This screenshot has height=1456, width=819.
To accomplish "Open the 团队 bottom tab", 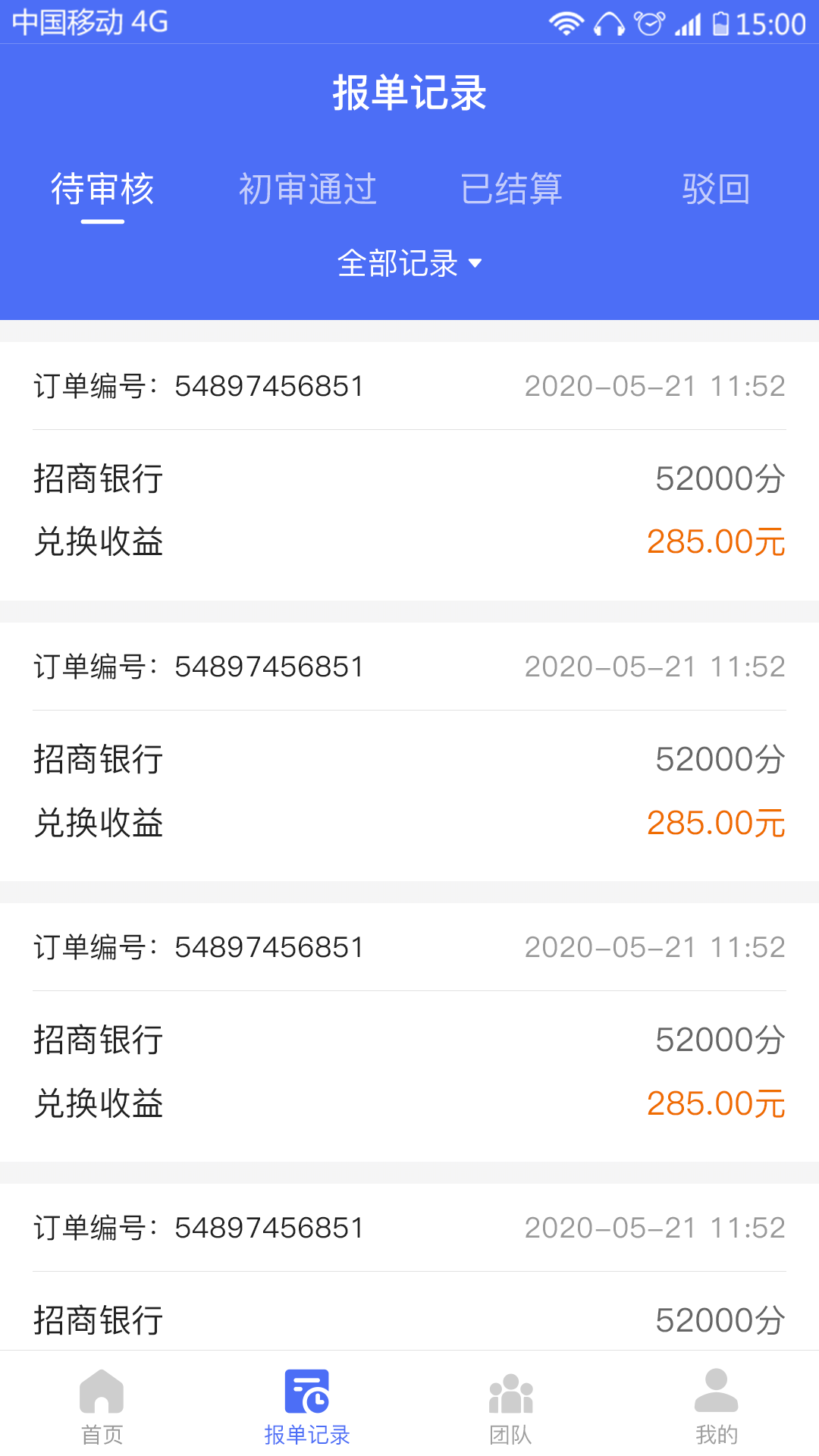I will [x=511, y=1407].
